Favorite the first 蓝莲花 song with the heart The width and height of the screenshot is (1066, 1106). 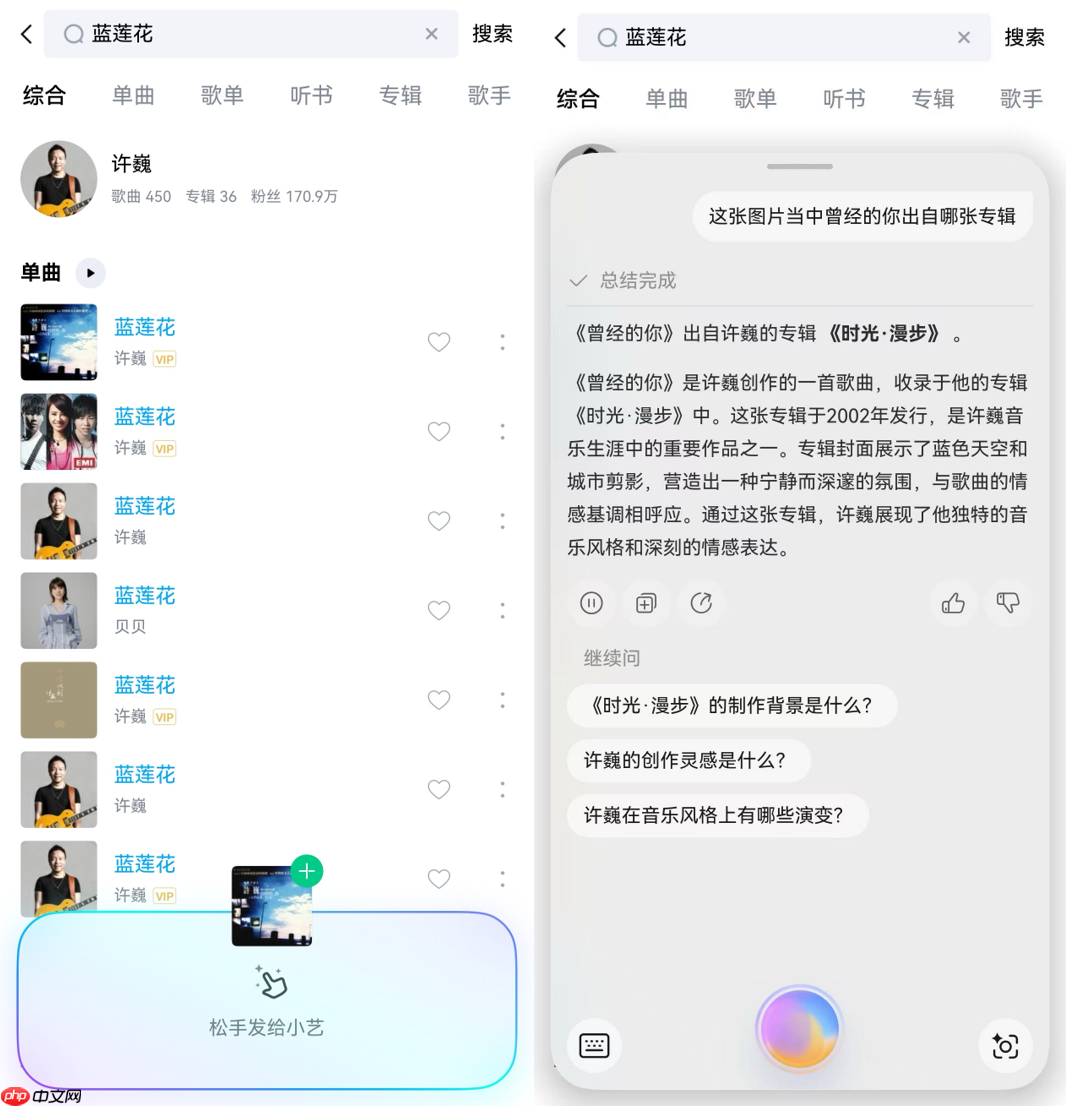pos(439,342)
